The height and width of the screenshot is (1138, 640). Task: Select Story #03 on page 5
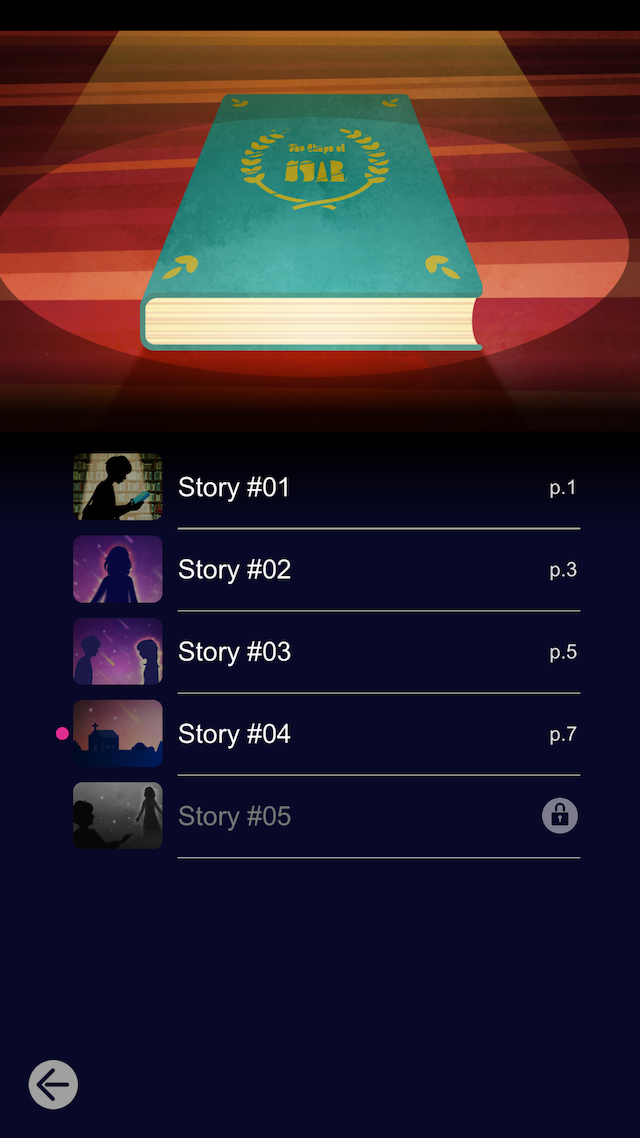[327, 651]
